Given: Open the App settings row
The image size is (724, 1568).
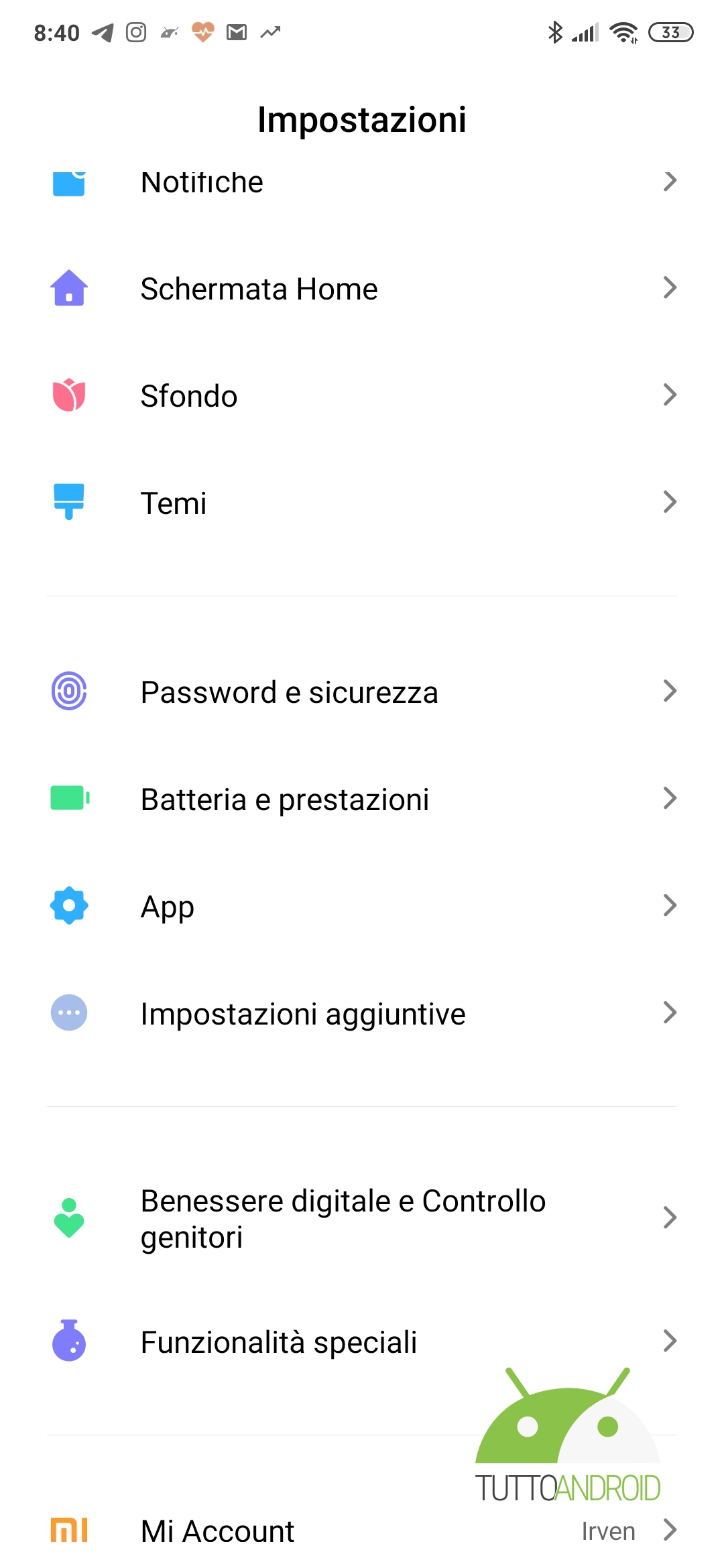Looking at the screenshot, I should click(x=362, y=907).
